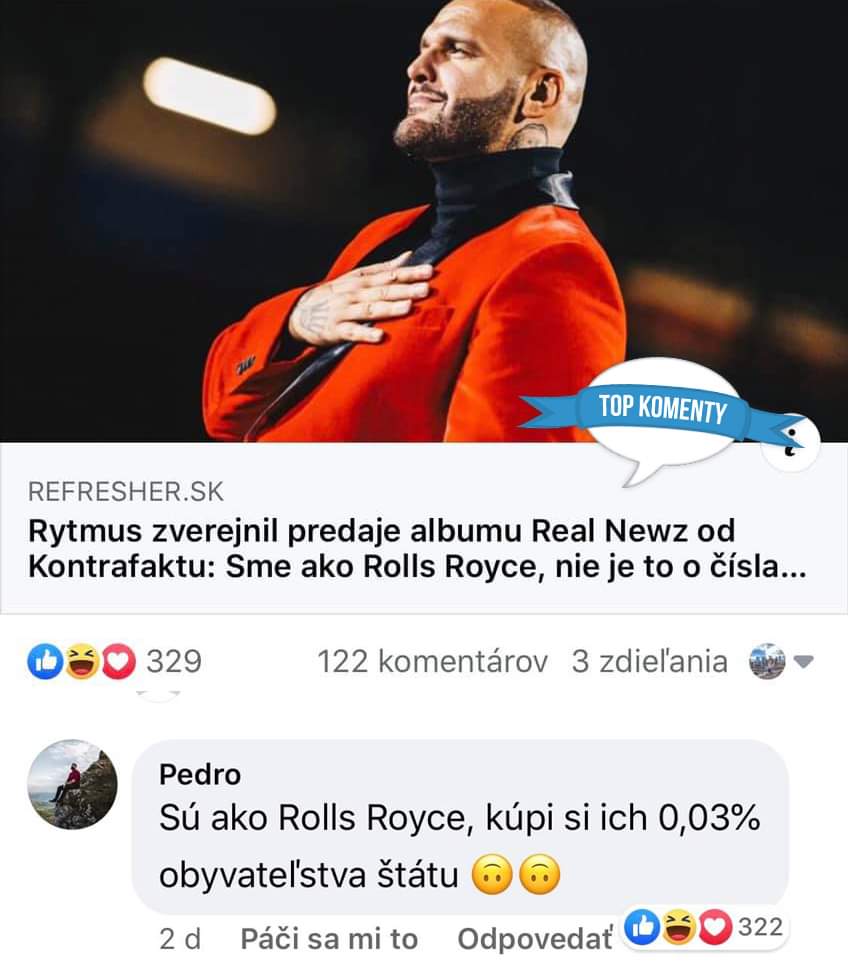Open the profile of commenter Pedro

point(200,775)
